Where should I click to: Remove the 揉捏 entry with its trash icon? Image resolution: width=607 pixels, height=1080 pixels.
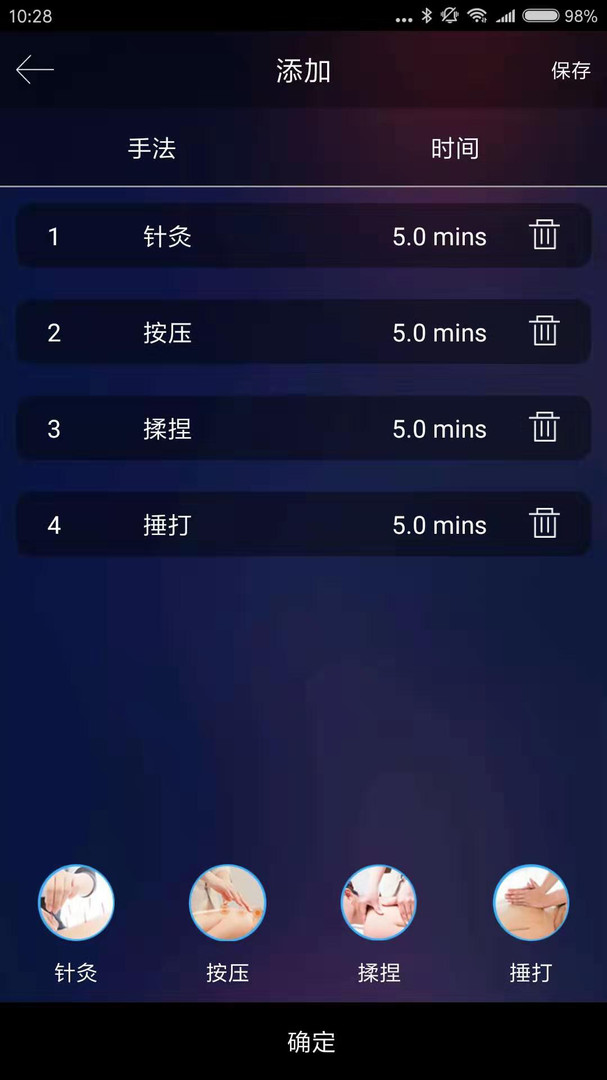coord(544,428)
